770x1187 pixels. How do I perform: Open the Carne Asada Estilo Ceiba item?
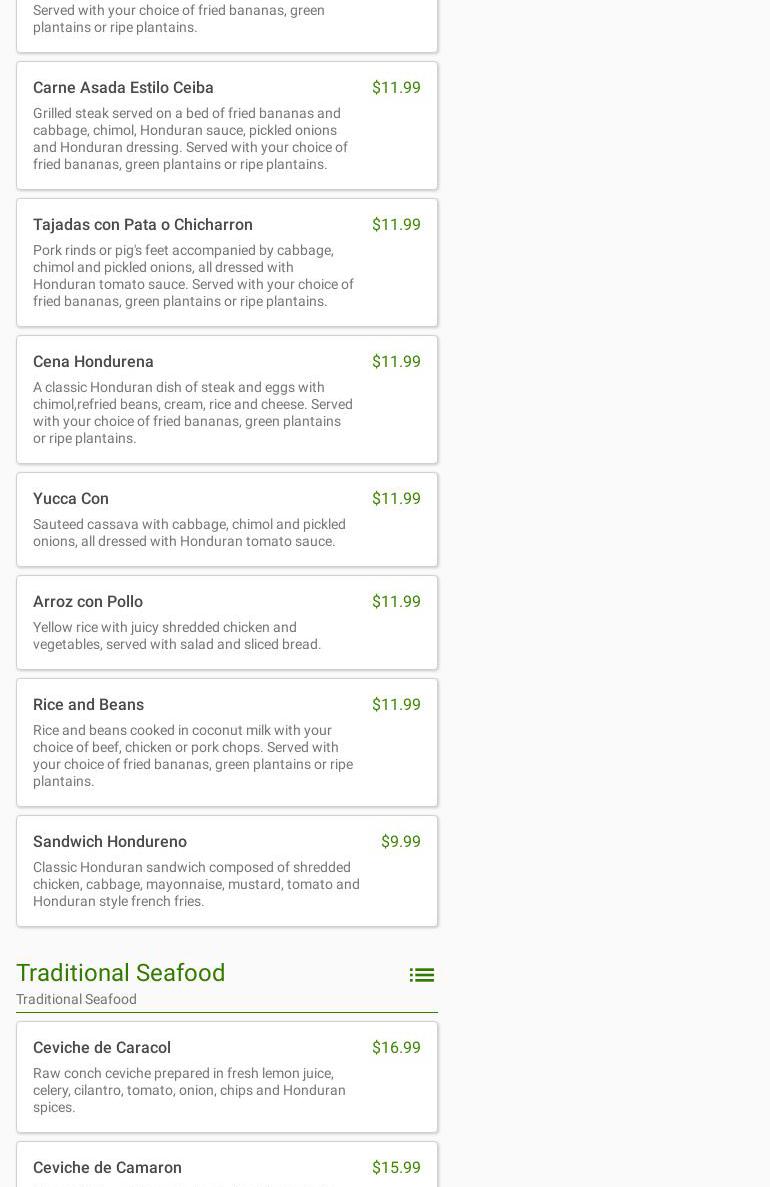226,126
